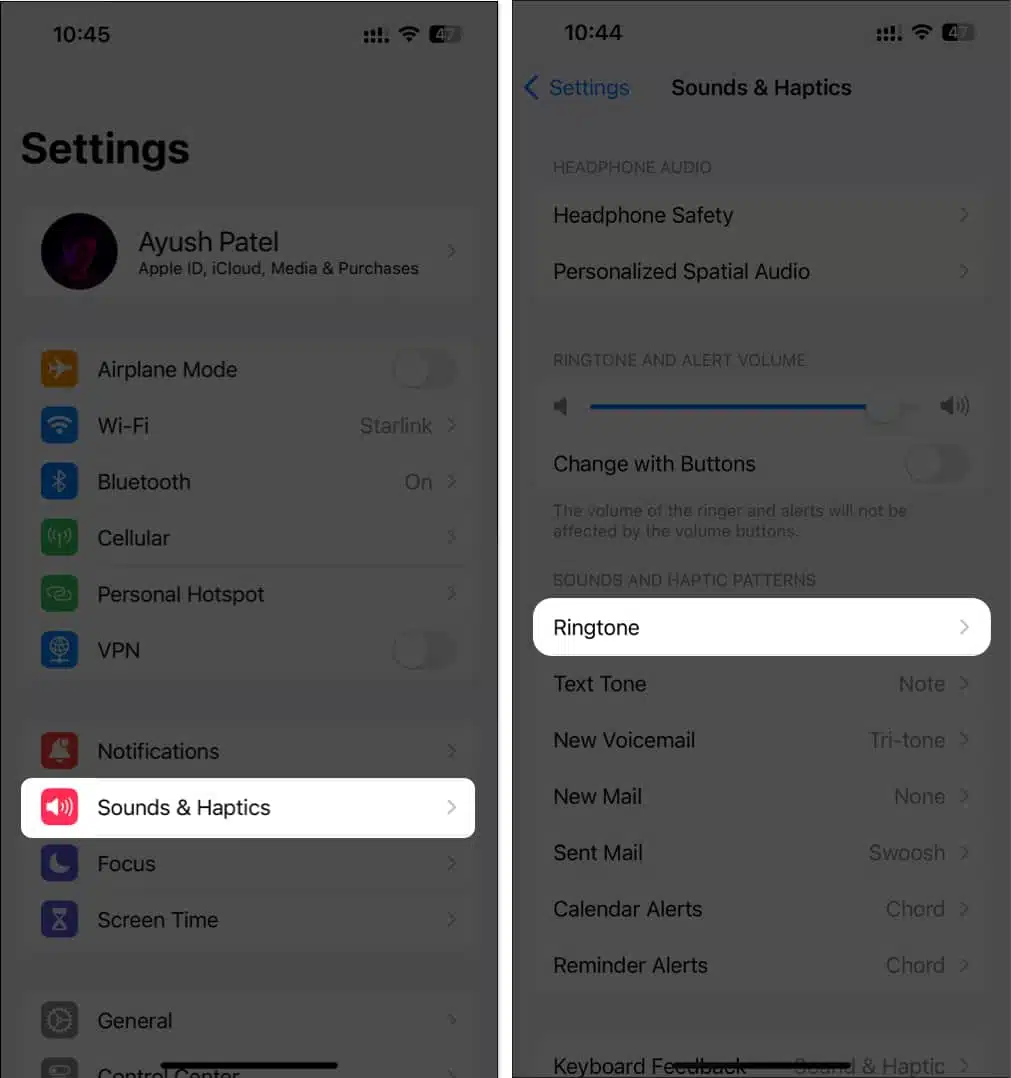Turn on the VPN switch
This screenshot has height=1078, width=1011.
[x=425, y=651]
